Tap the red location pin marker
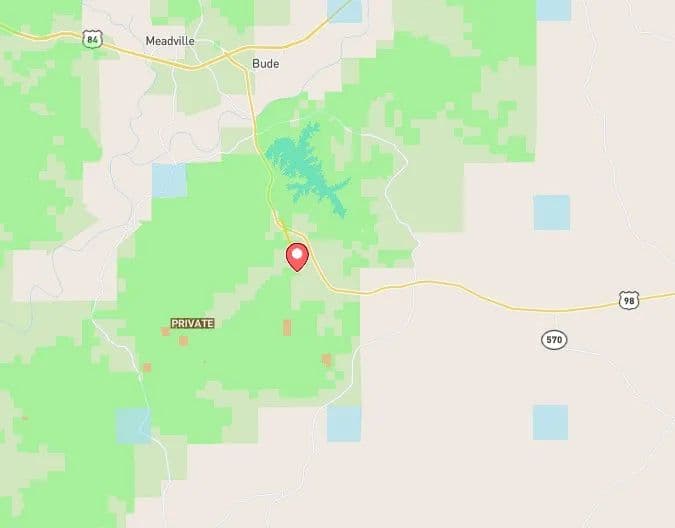Viewport: 675px width, 528px height. coord(297,256)
